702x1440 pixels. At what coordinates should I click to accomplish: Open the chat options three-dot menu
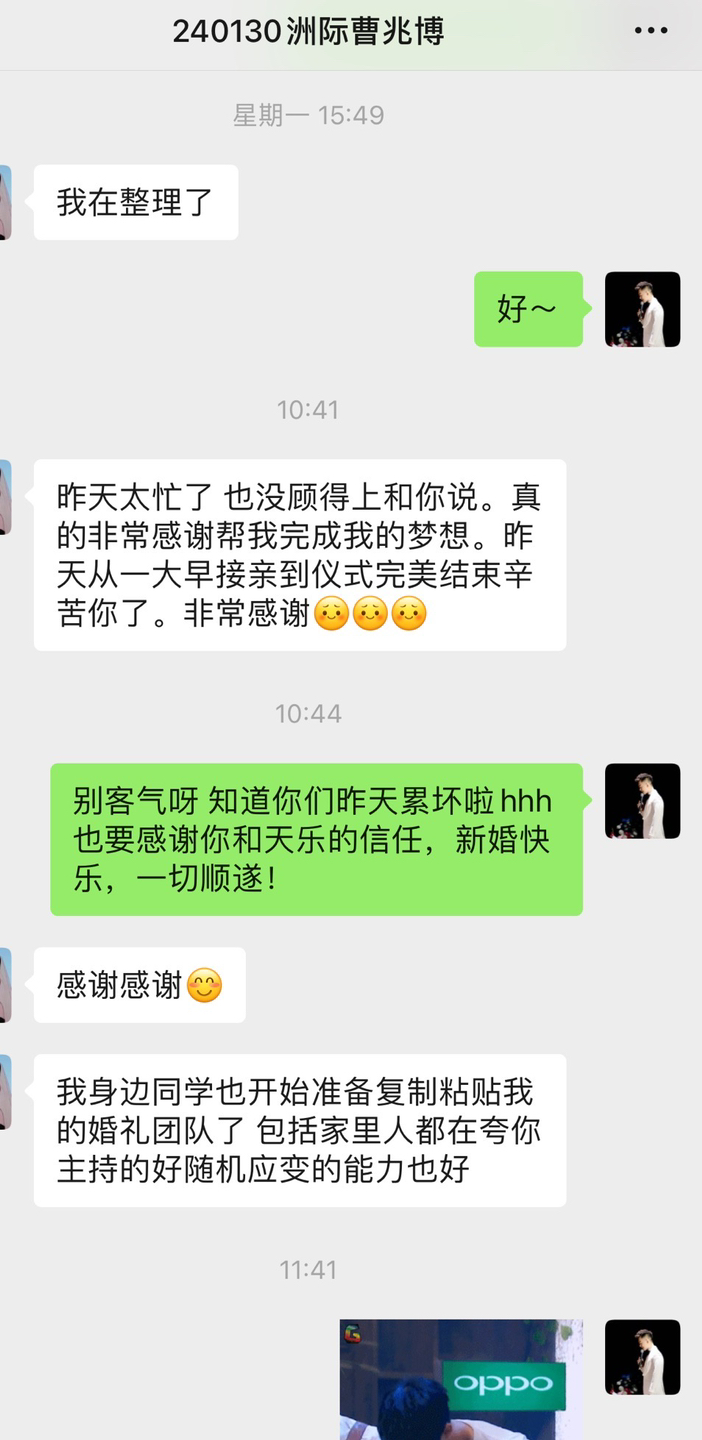point(651,31)
